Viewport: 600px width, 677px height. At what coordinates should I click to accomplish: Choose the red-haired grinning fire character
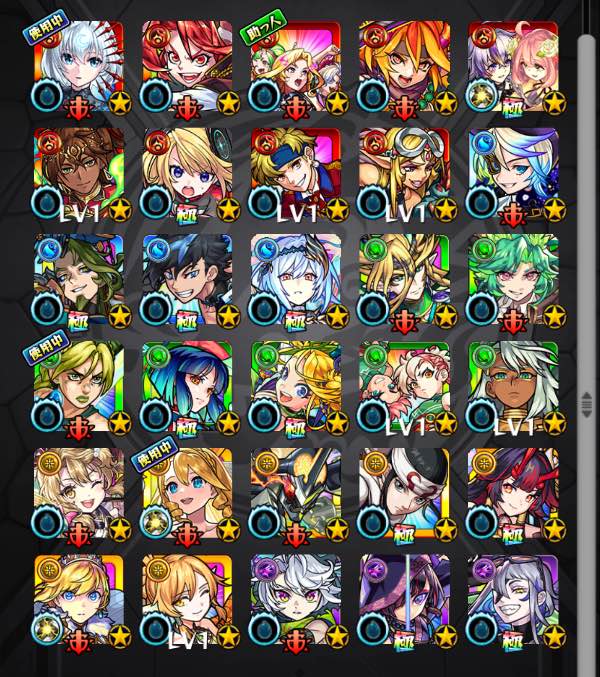(x=187, y=66)
